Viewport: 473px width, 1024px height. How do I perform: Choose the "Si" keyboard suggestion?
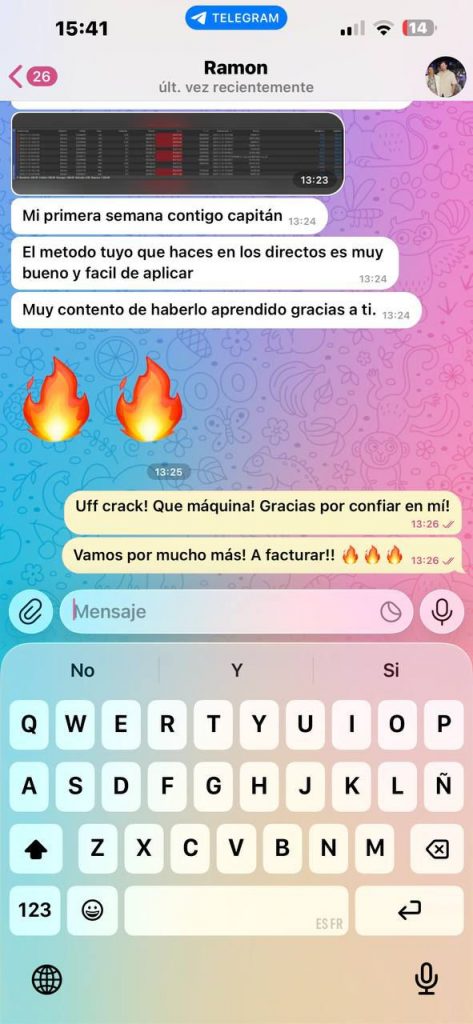pyautogui.click(x=391, y=670)
